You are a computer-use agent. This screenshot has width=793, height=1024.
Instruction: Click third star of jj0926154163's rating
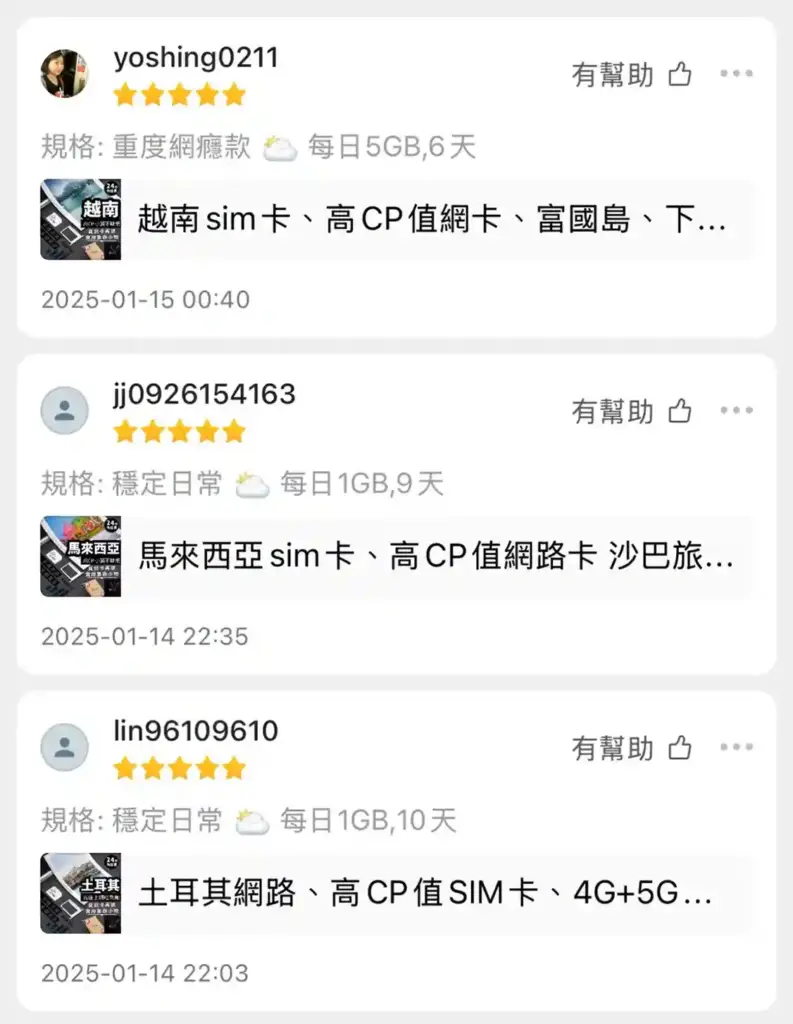click(180, 431)
